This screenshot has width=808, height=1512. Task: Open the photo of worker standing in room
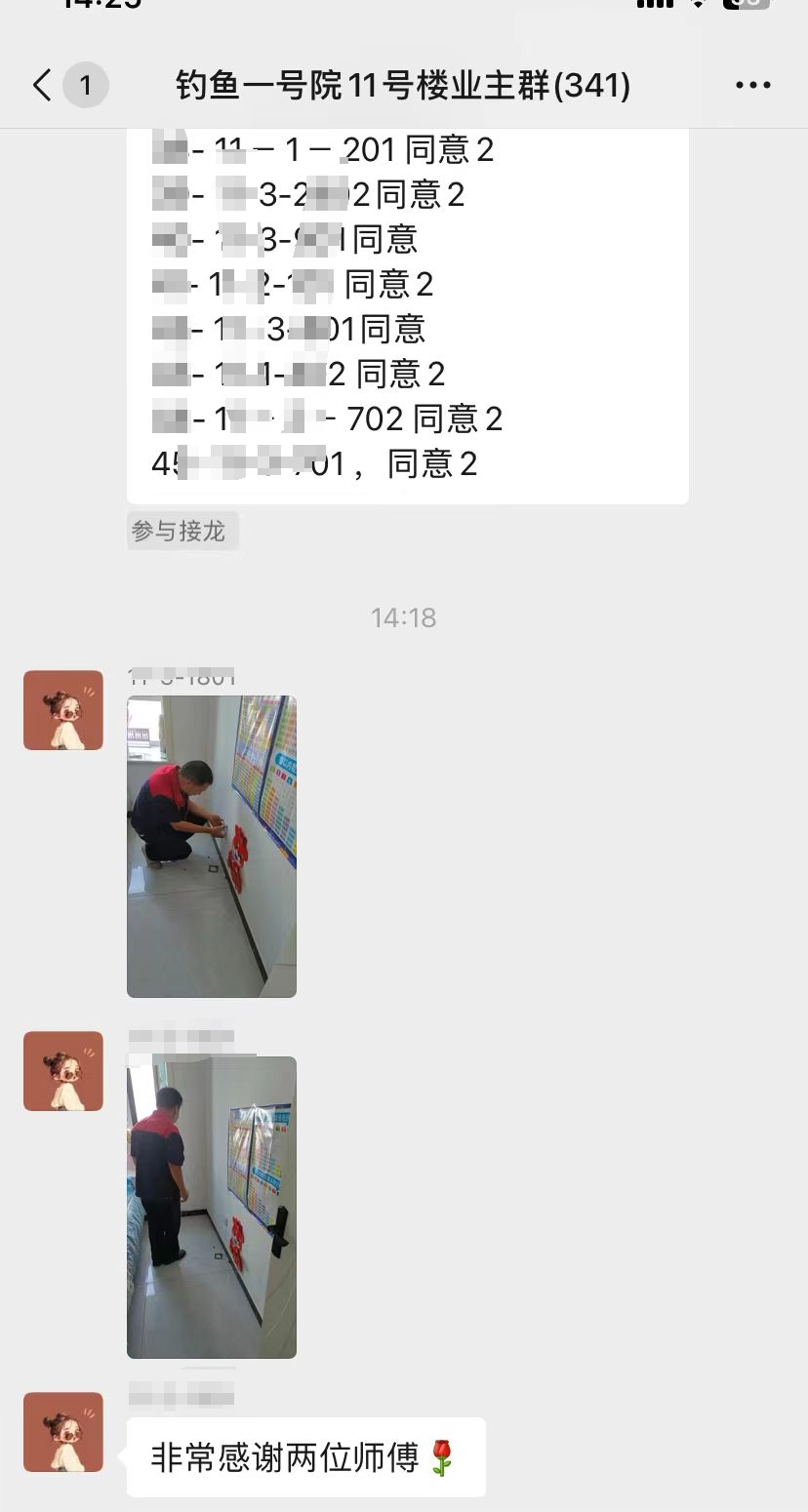212,1207
